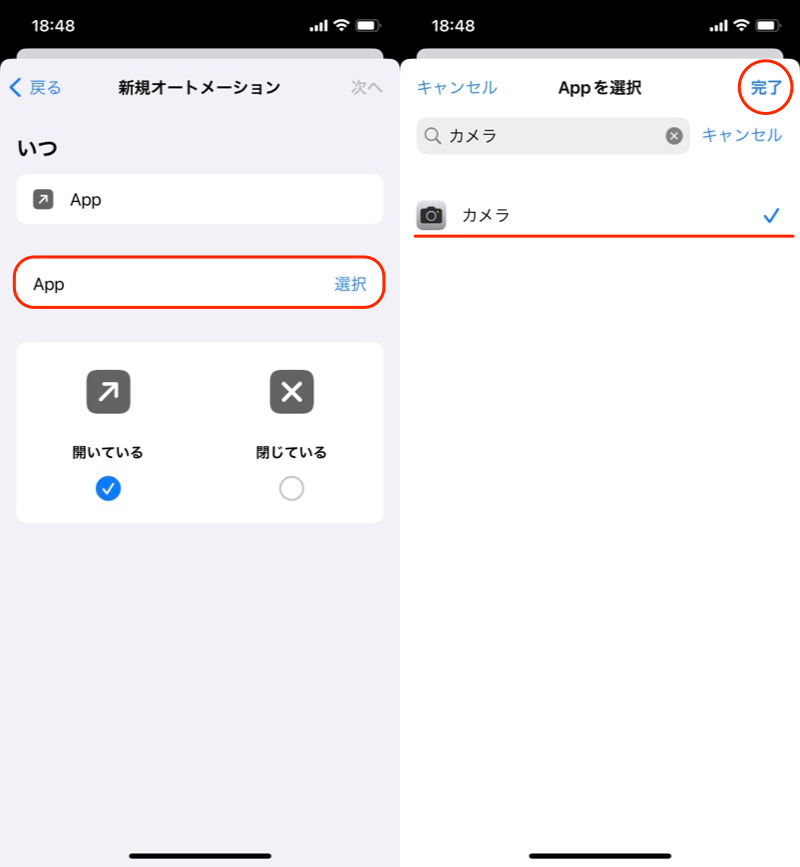Cancel the search next to the search field
Screen dimensions: 800x867
coord(741,135)
